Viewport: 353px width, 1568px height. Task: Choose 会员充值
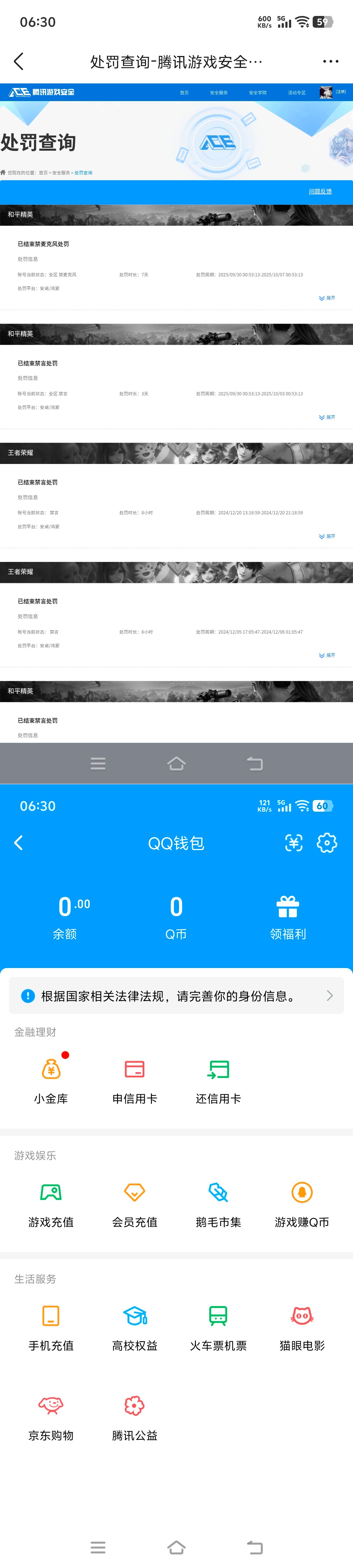coord(134,1204)
